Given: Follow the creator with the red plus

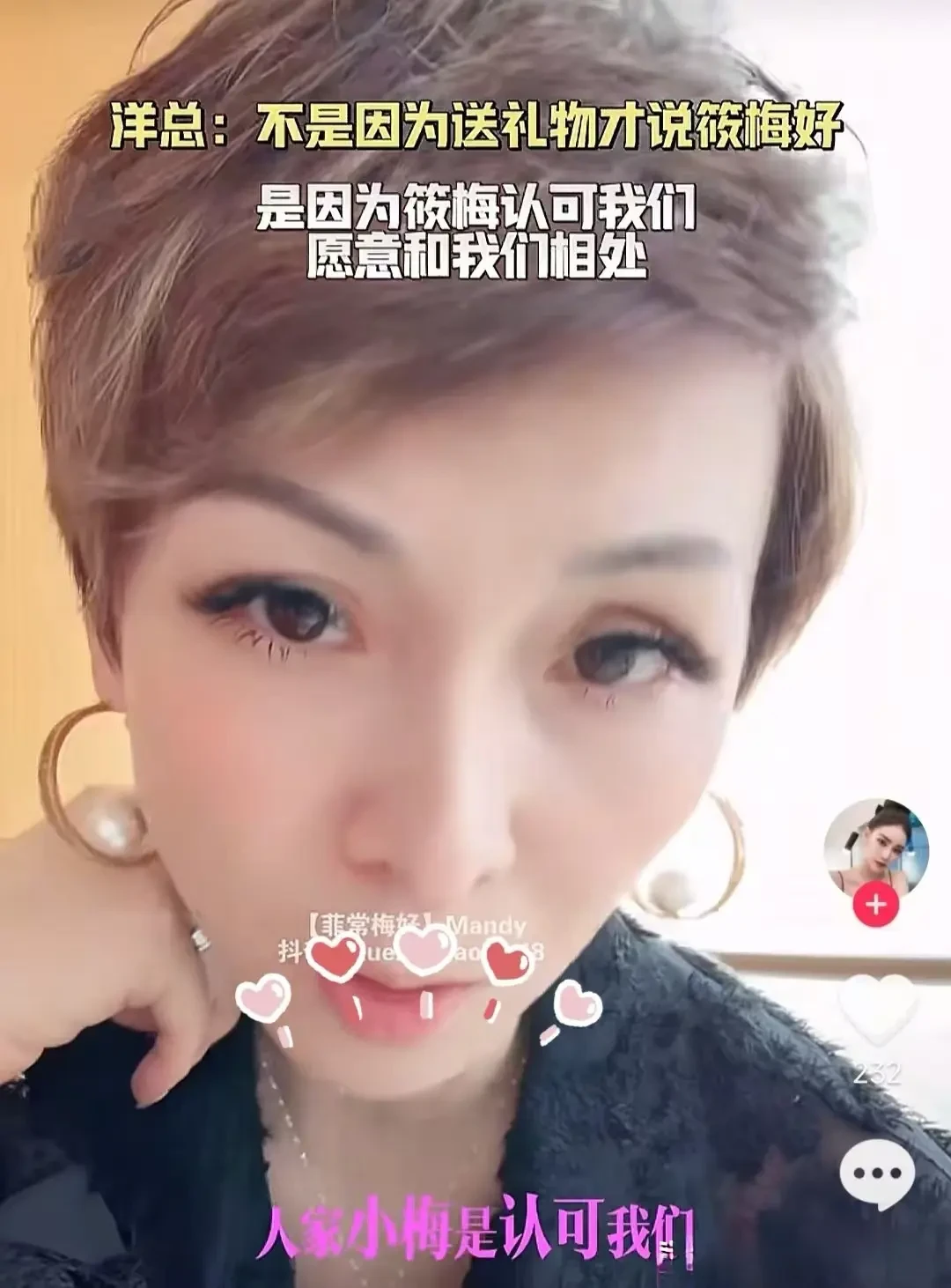Looking at the screenshot, I should (876, 905).
